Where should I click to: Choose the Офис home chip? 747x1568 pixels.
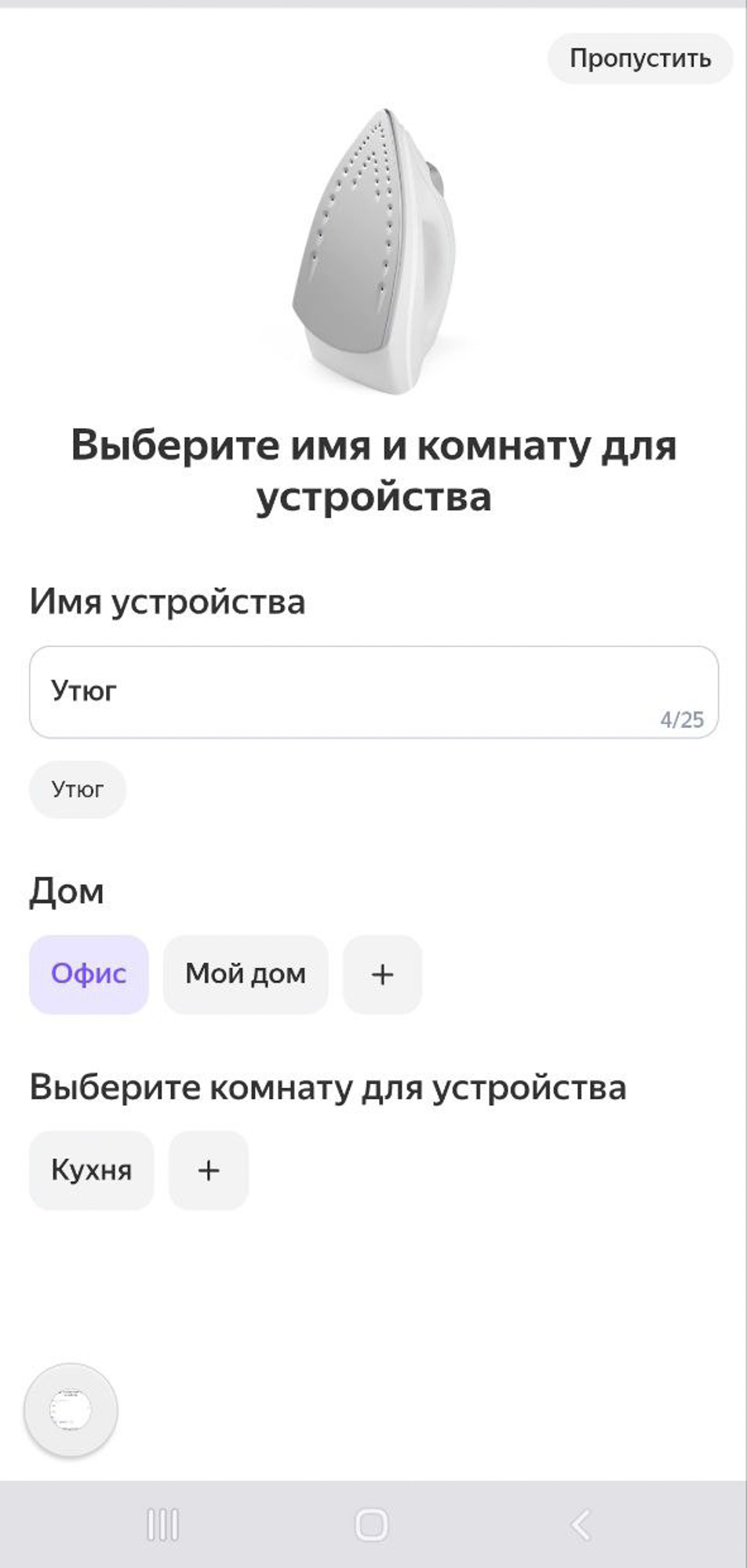click(x=89, y=974)
